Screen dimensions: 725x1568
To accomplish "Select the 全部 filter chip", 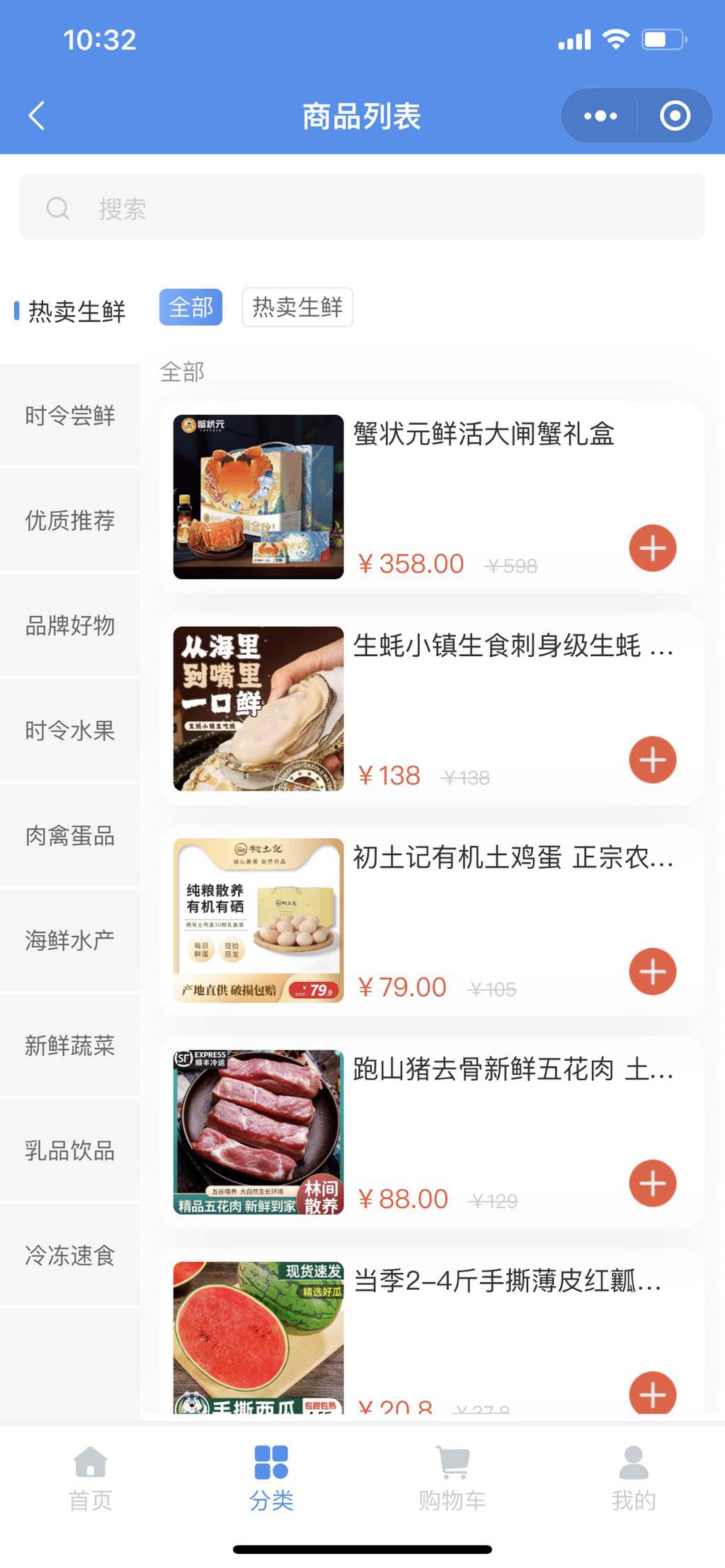I will pos(190,307).
